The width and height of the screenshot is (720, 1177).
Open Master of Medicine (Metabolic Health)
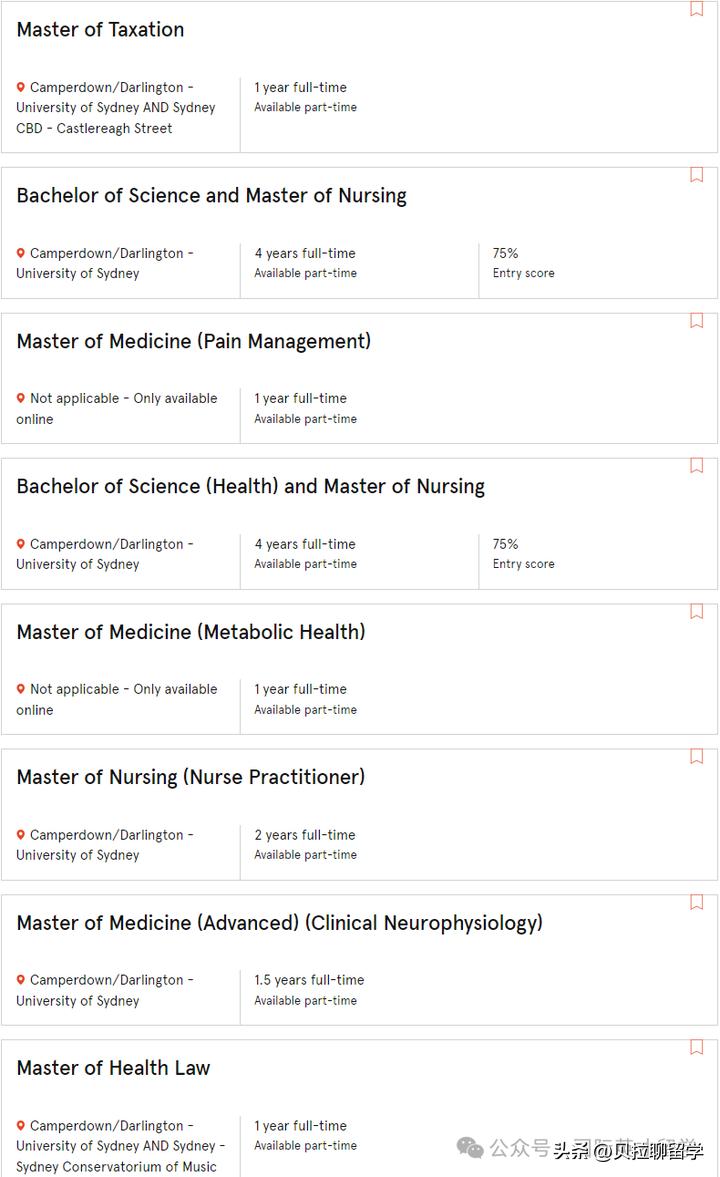[191, 632]
